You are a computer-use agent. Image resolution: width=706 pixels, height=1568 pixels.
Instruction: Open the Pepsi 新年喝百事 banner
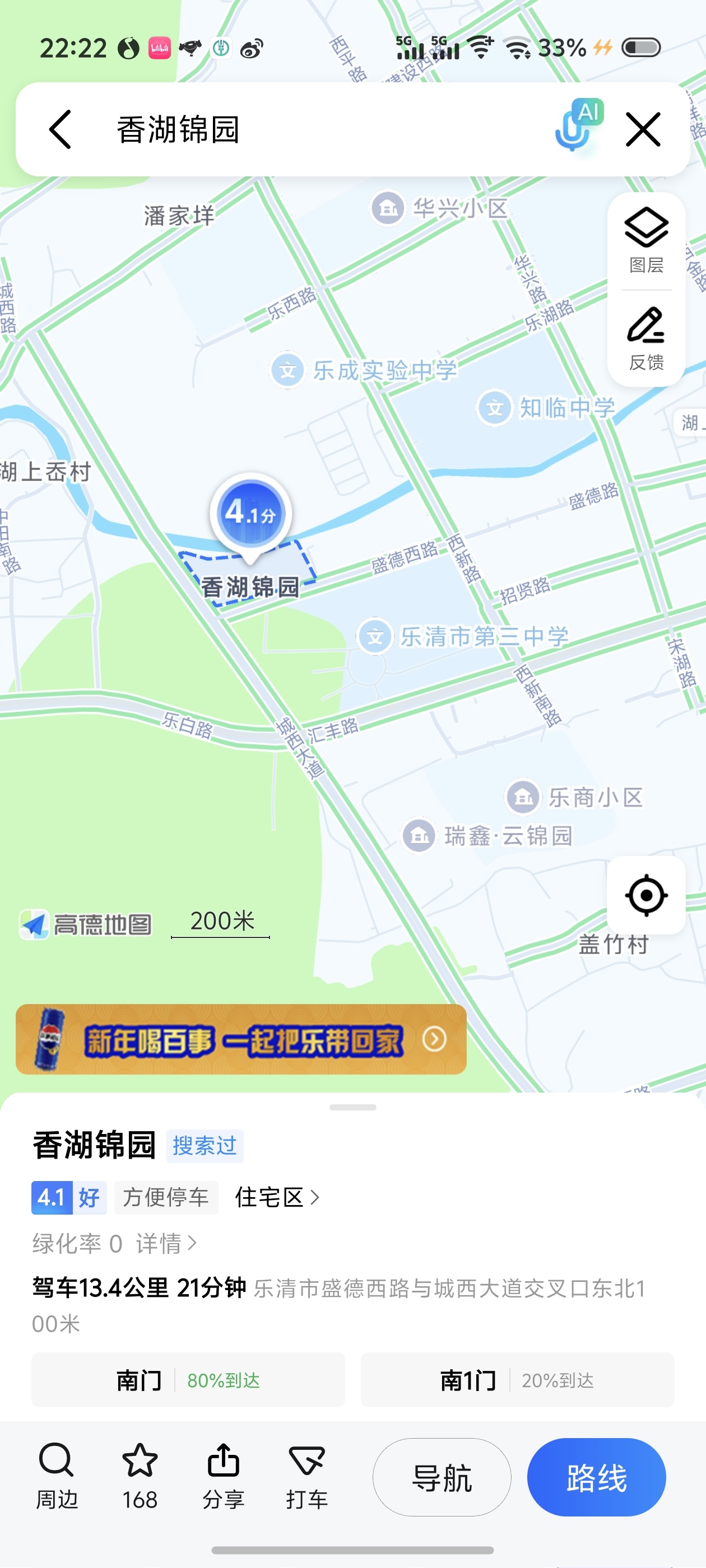pos(241,1039)
